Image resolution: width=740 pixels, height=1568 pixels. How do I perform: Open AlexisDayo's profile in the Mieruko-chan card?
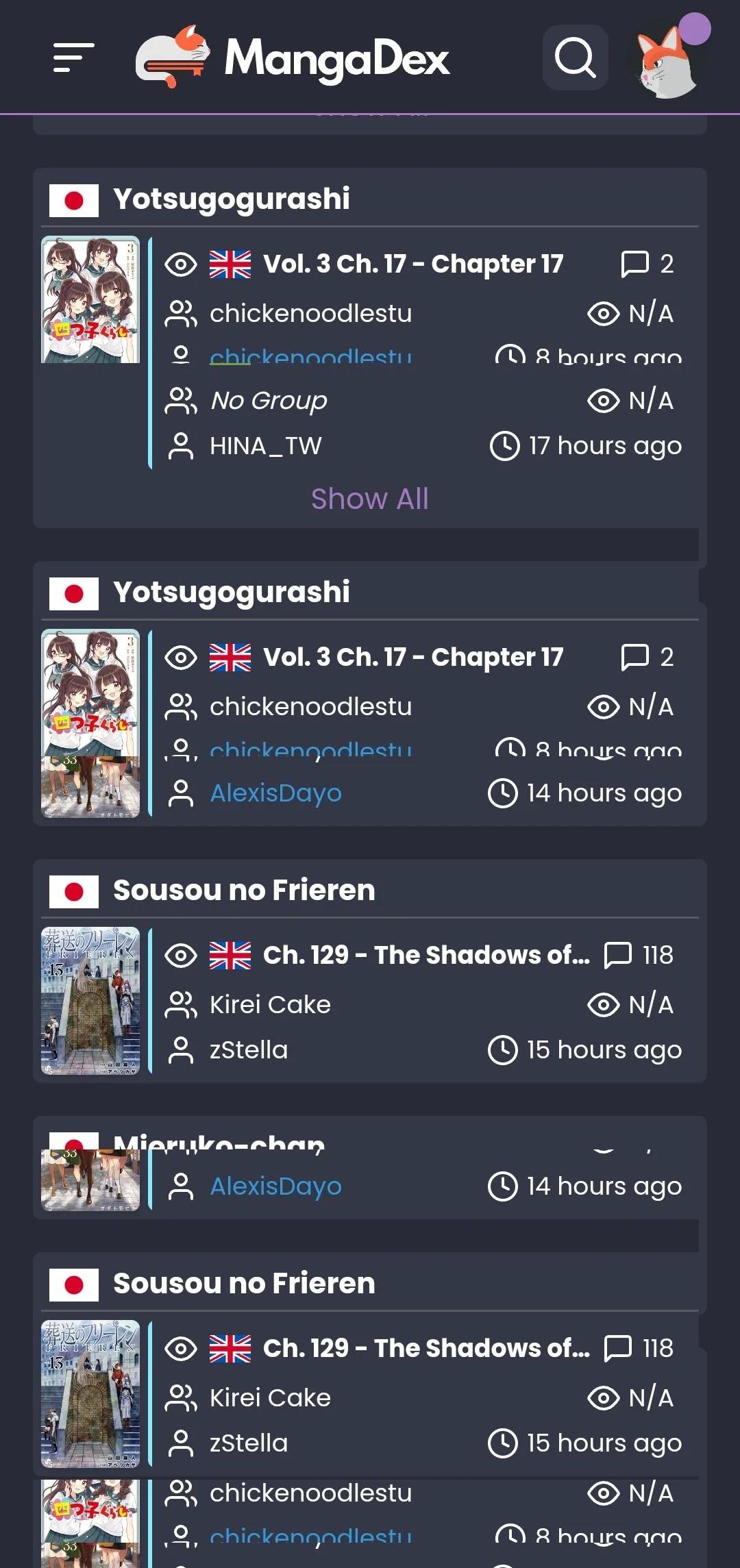275,1186
